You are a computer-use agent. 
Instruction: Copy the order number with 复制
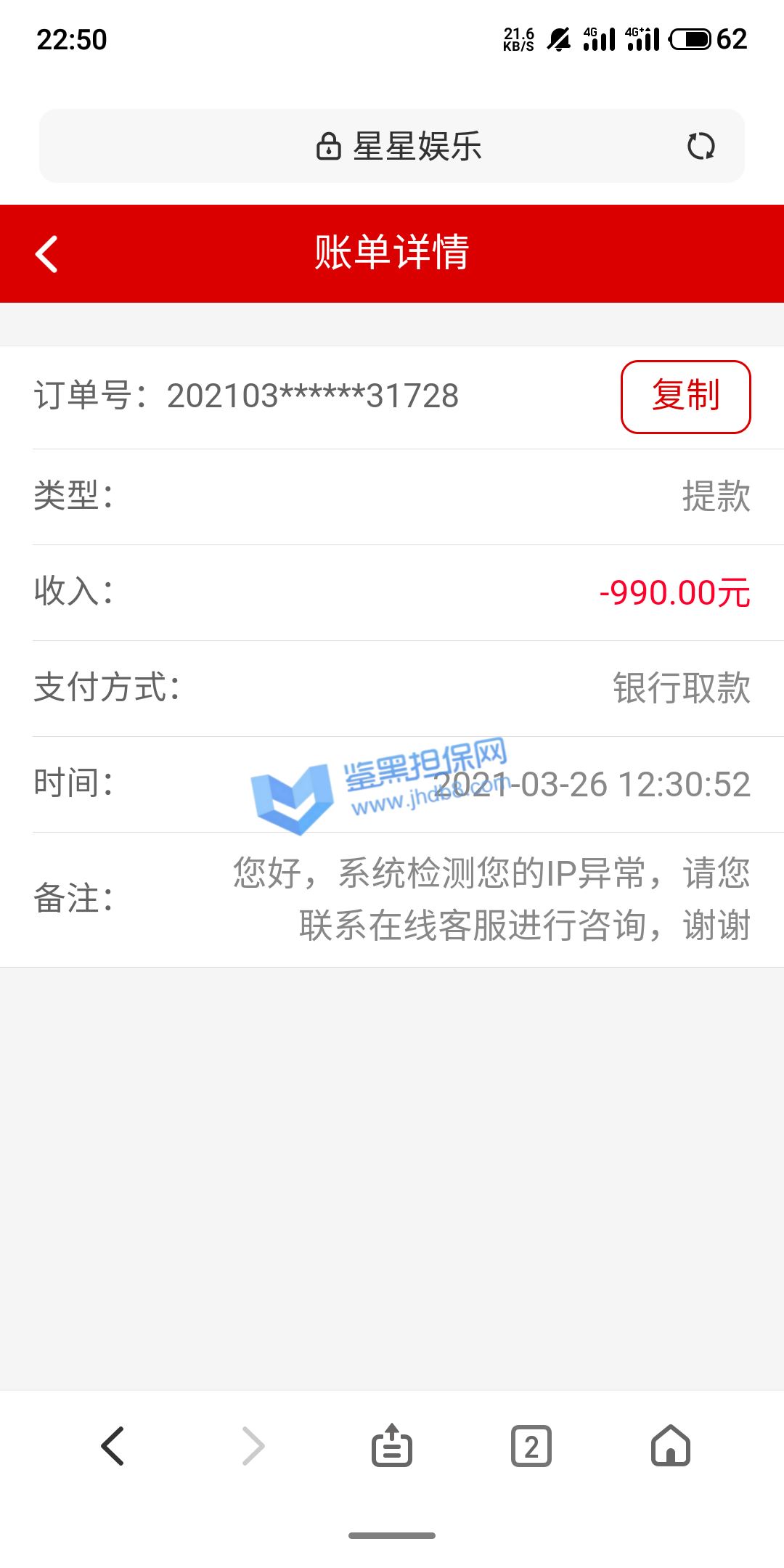point(685,397)
